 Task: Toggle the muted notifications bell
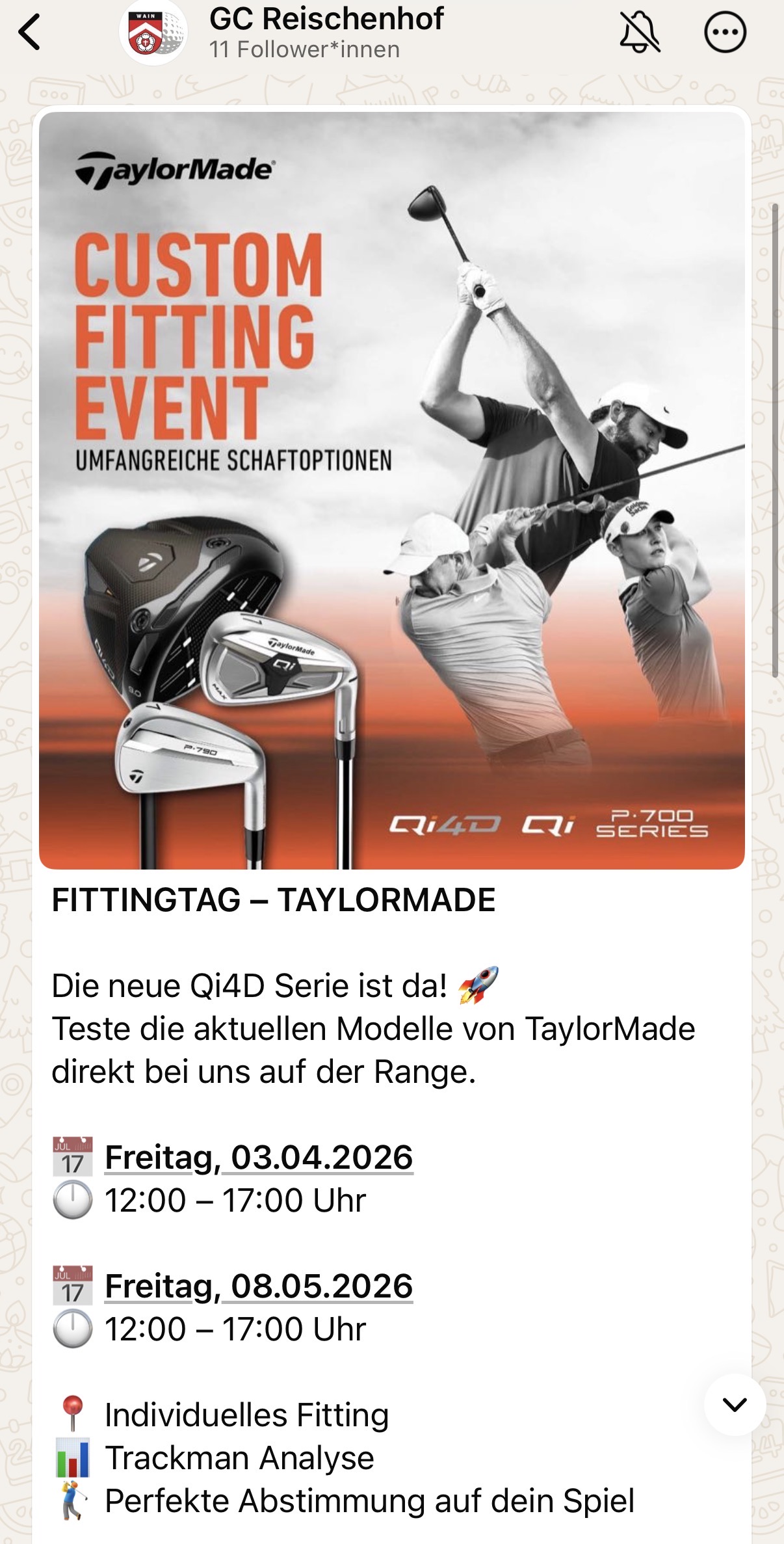640,33
